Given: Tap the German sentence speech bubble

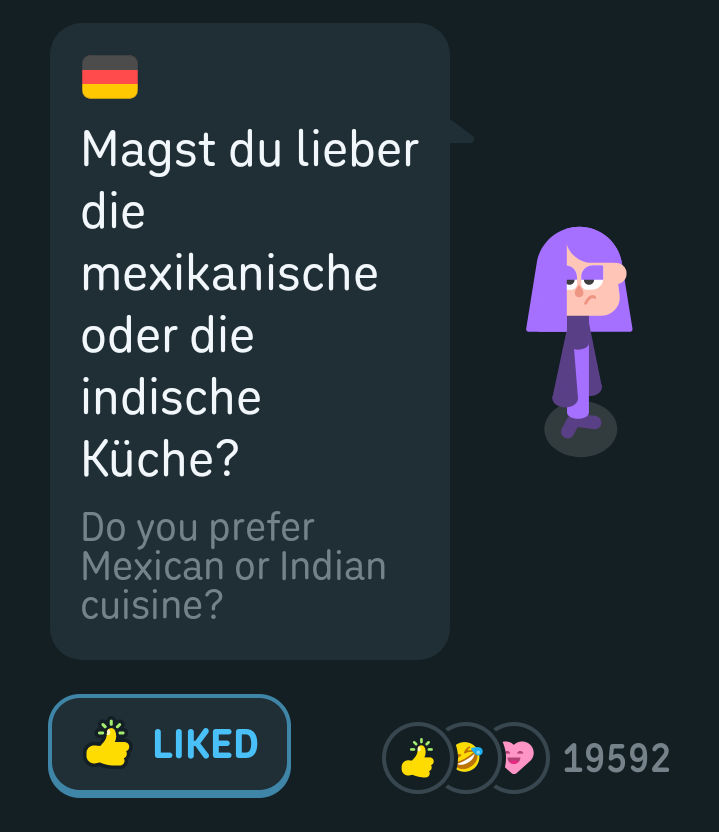Looking at the screenshot, I should pos(250,341).
